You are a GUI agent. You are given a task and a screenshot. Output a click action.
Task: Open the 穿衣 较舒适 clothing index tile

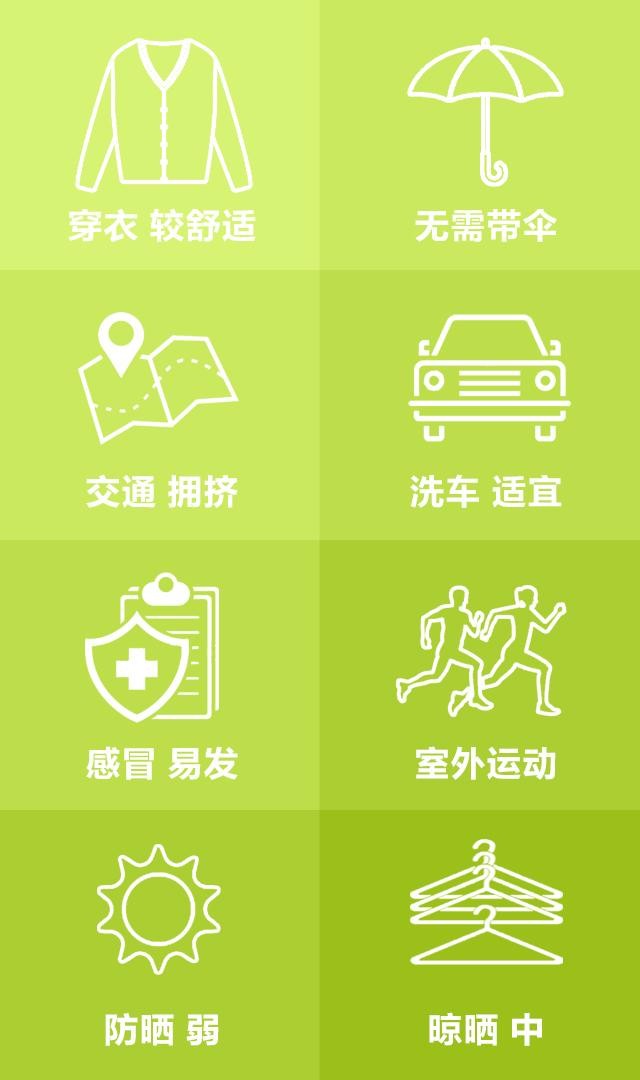[x=160, y=135]
